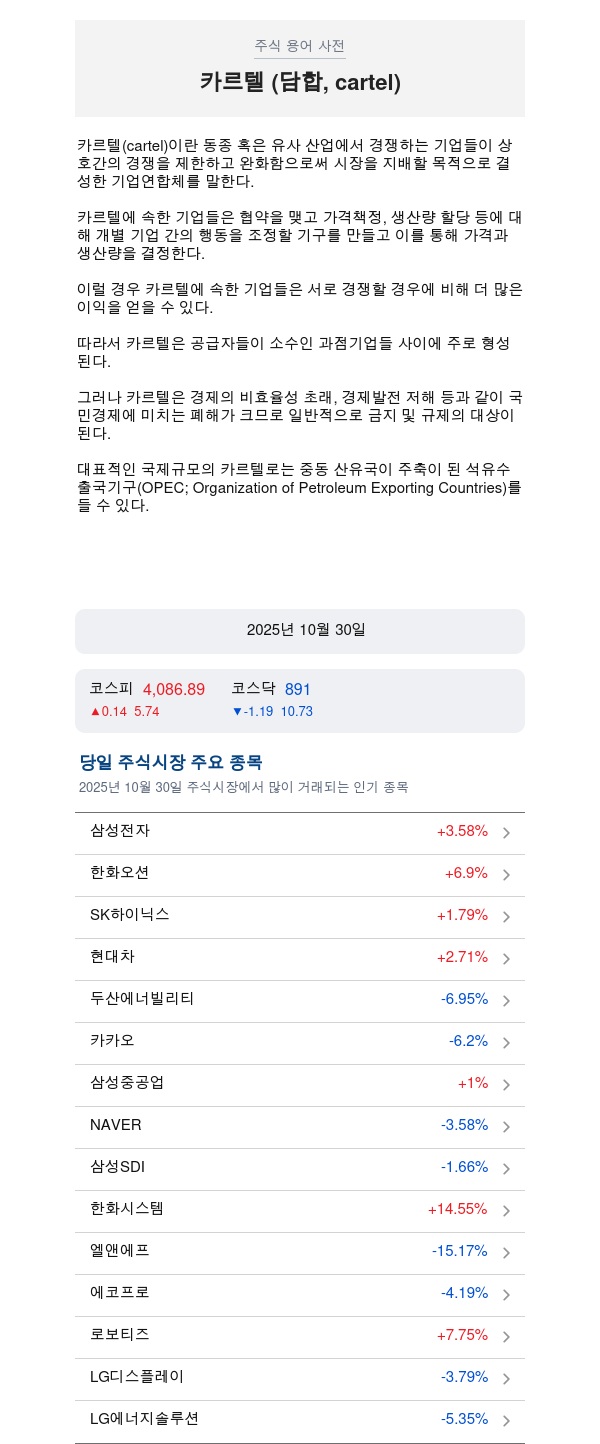600x1444 pixels.
Task: Select the 현대차 row
Action: click(299, 958)
